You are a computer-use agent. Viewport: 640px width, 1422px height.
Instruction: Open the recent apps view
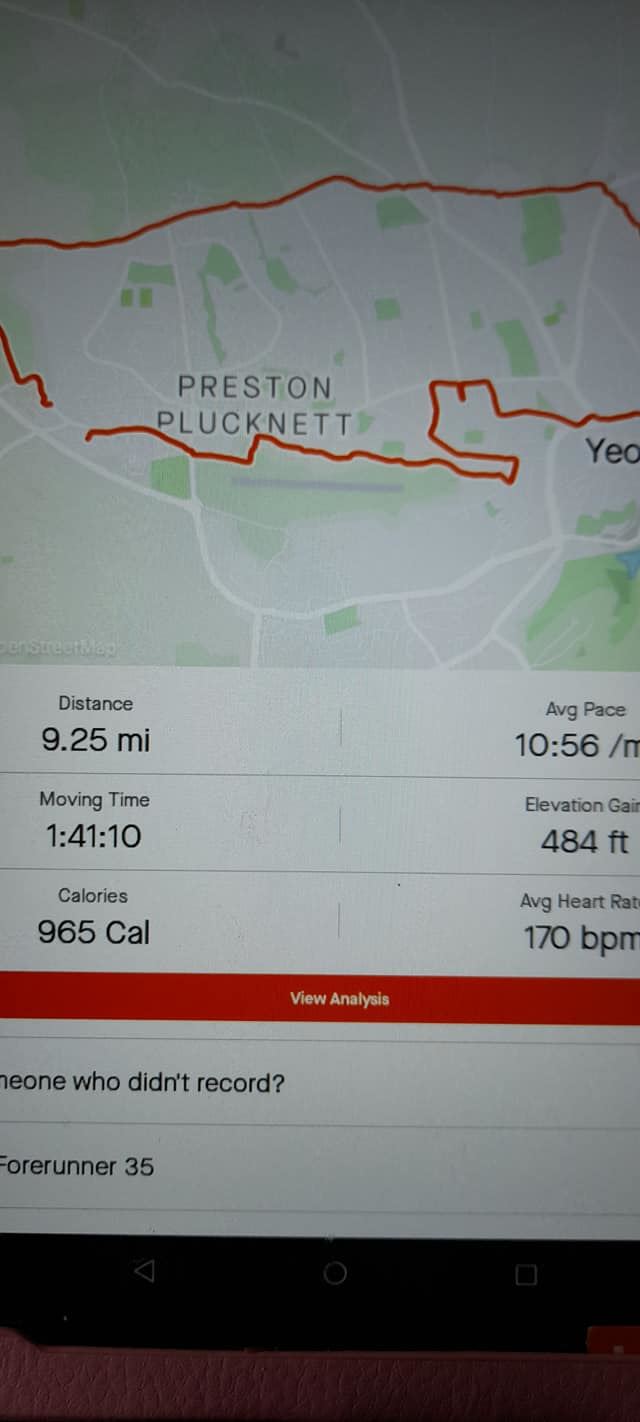click(x=526, y=1274)
